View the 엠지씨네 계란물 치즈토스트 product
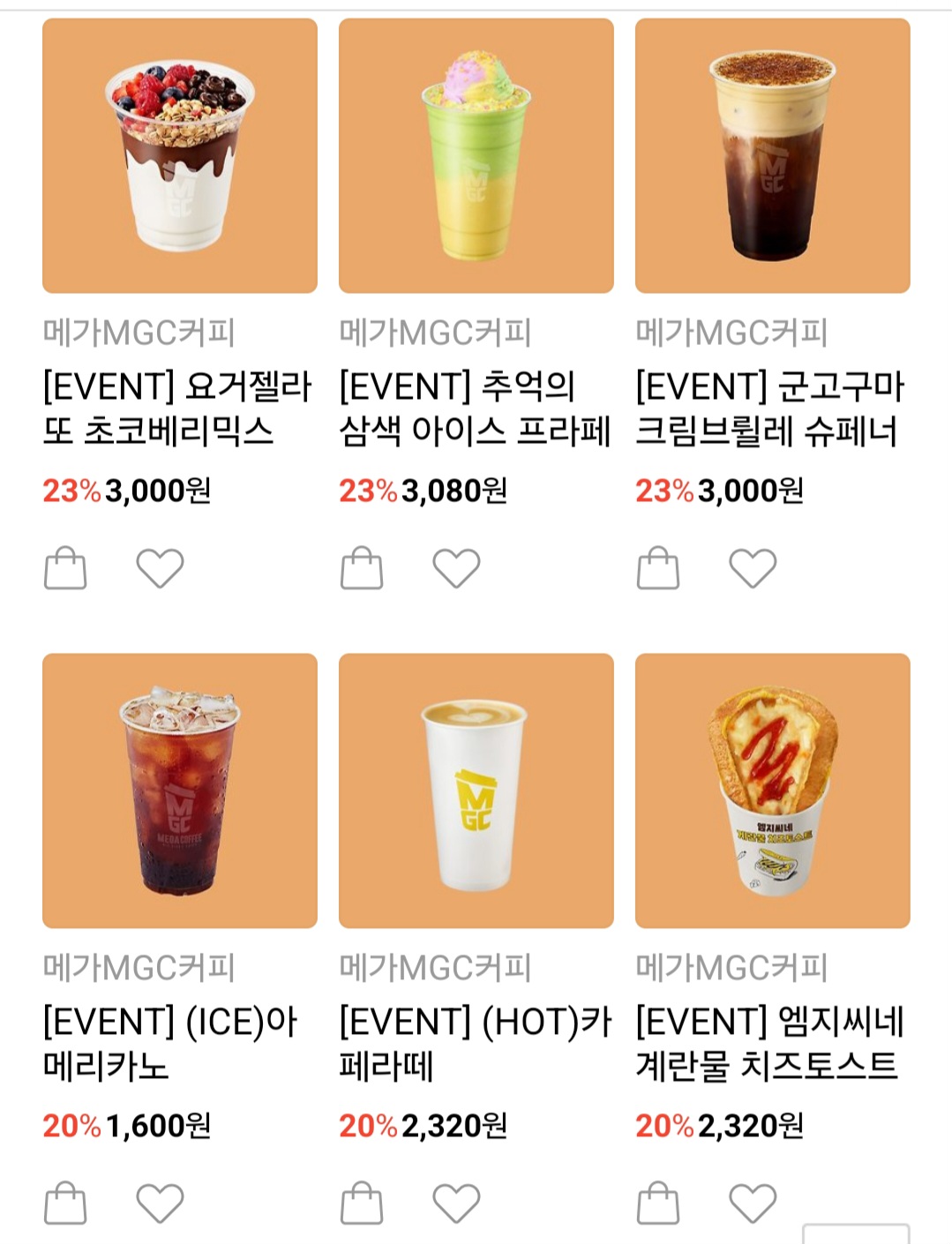This screenshot has height=1244, width=952. tap(772, 791)
